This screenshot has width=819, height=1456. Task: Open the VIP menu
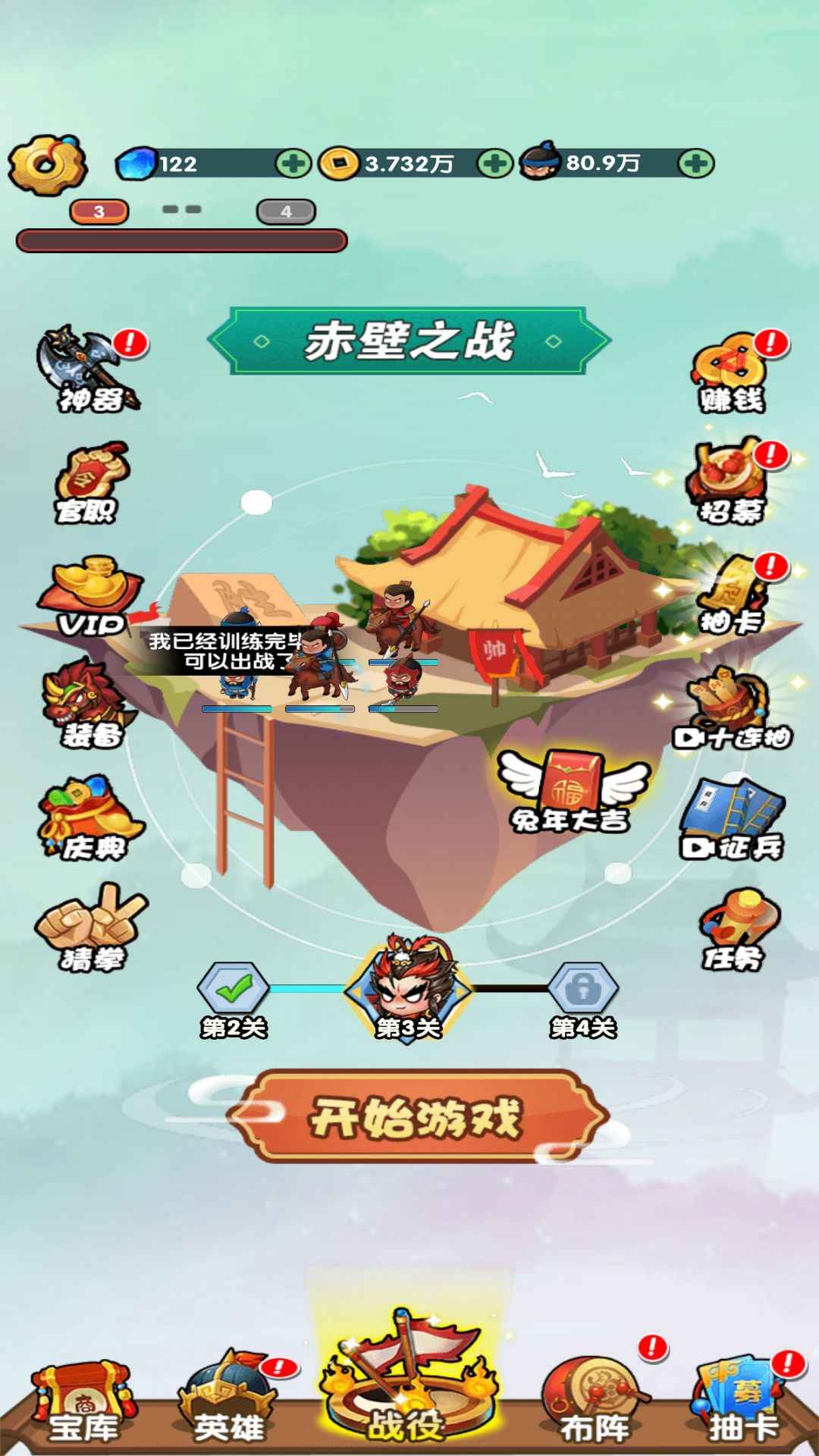(89, 597)
